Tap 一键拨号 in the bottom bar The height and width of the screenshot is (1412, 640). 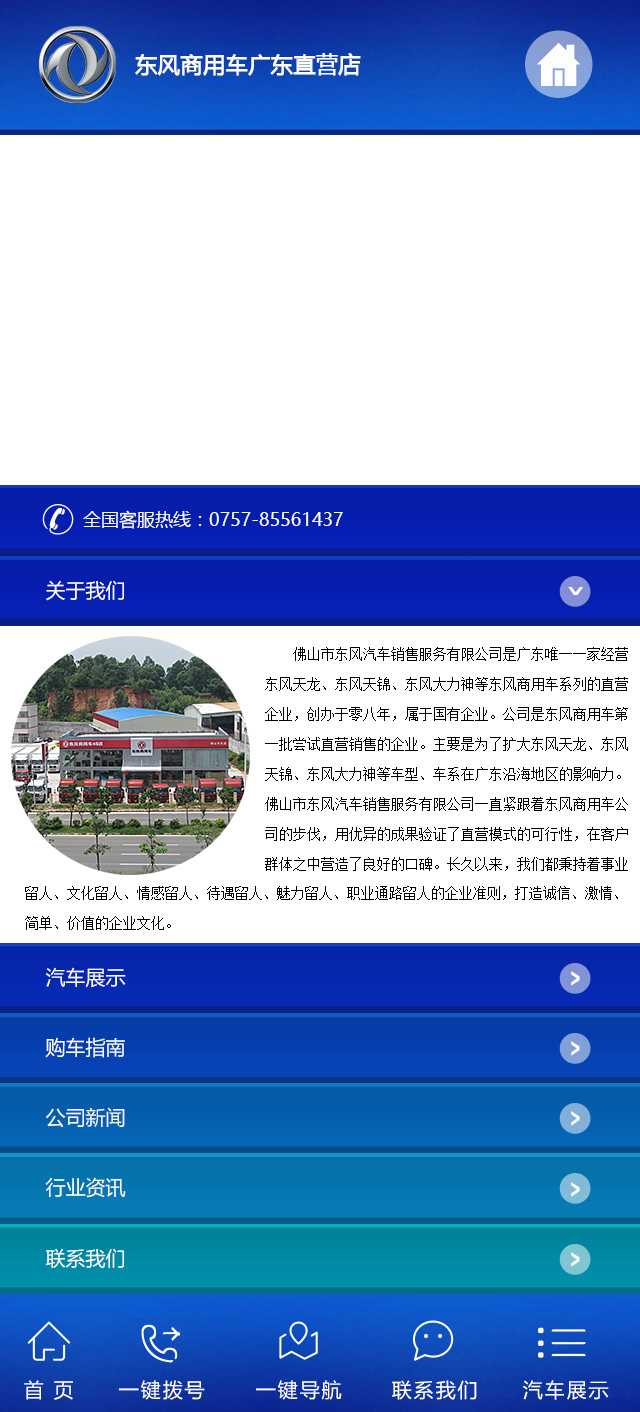tap(161, 1358)
